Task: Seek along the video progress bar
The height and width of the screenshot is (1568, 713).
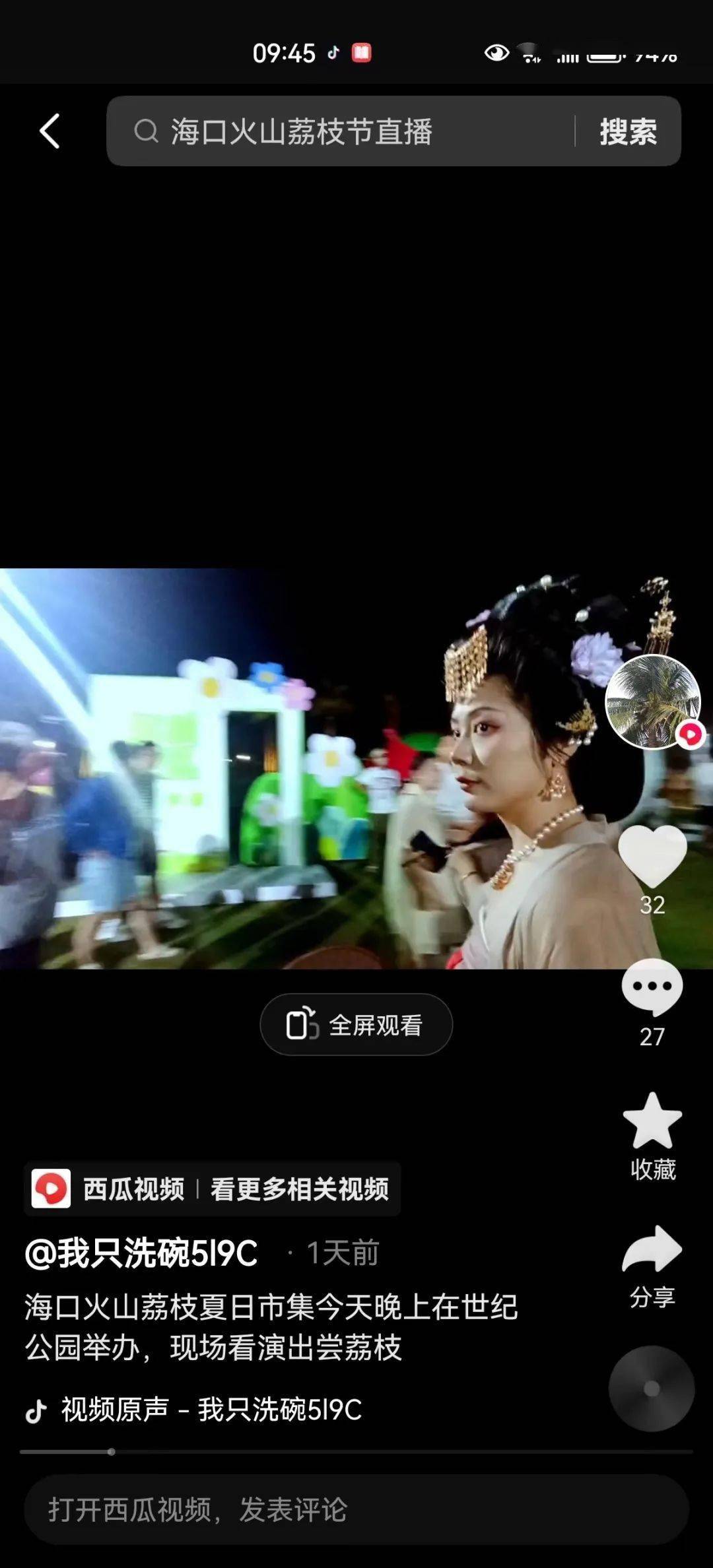Action: tap(356, 1451)
